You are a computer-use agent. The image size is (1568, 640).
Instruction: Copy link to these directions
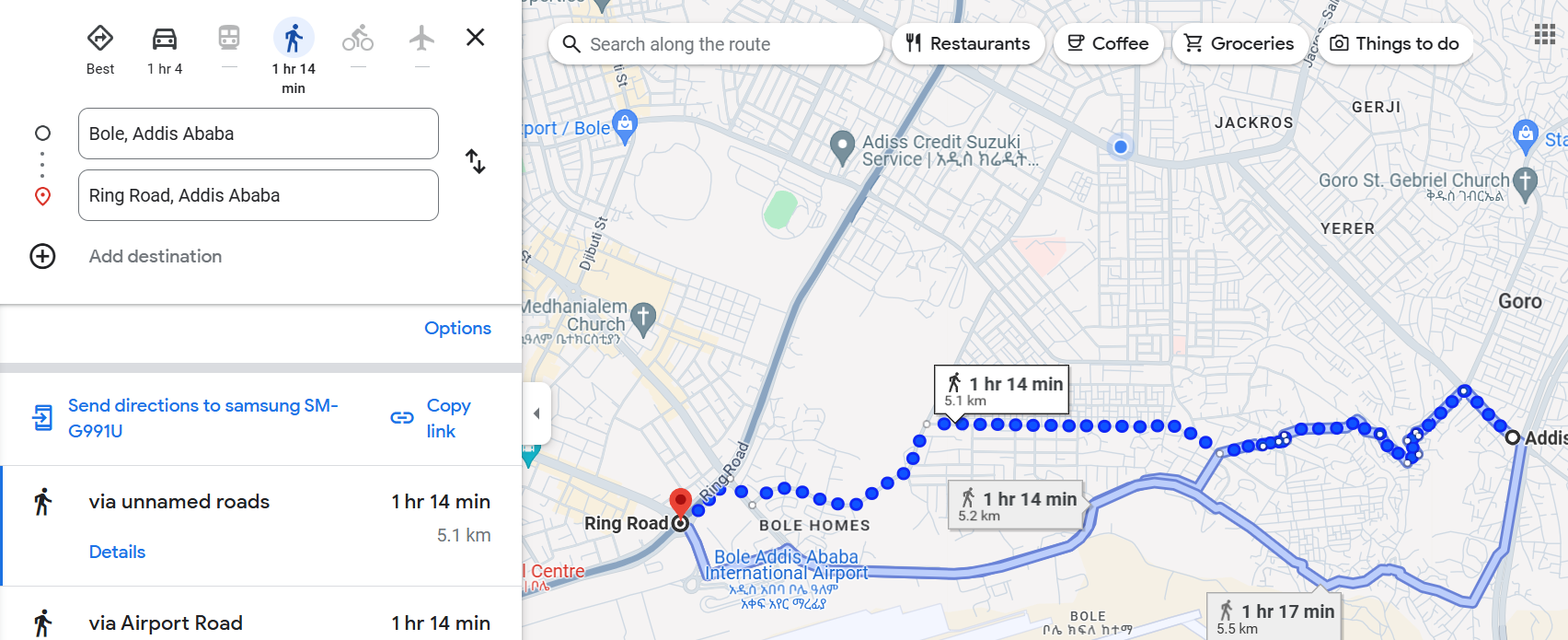point(431,418)
